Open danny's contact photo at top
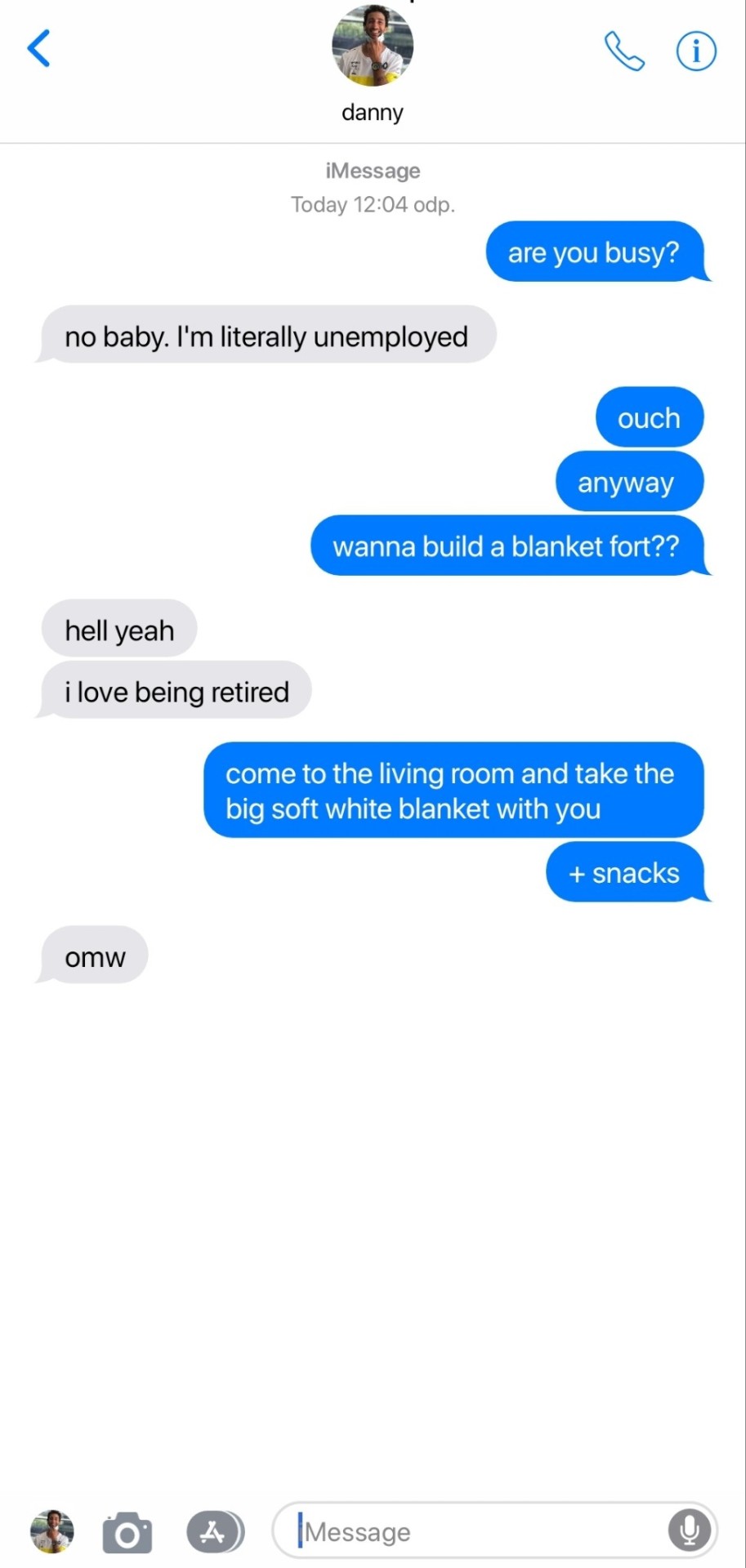746x1568 pixels. click(373, 46)
